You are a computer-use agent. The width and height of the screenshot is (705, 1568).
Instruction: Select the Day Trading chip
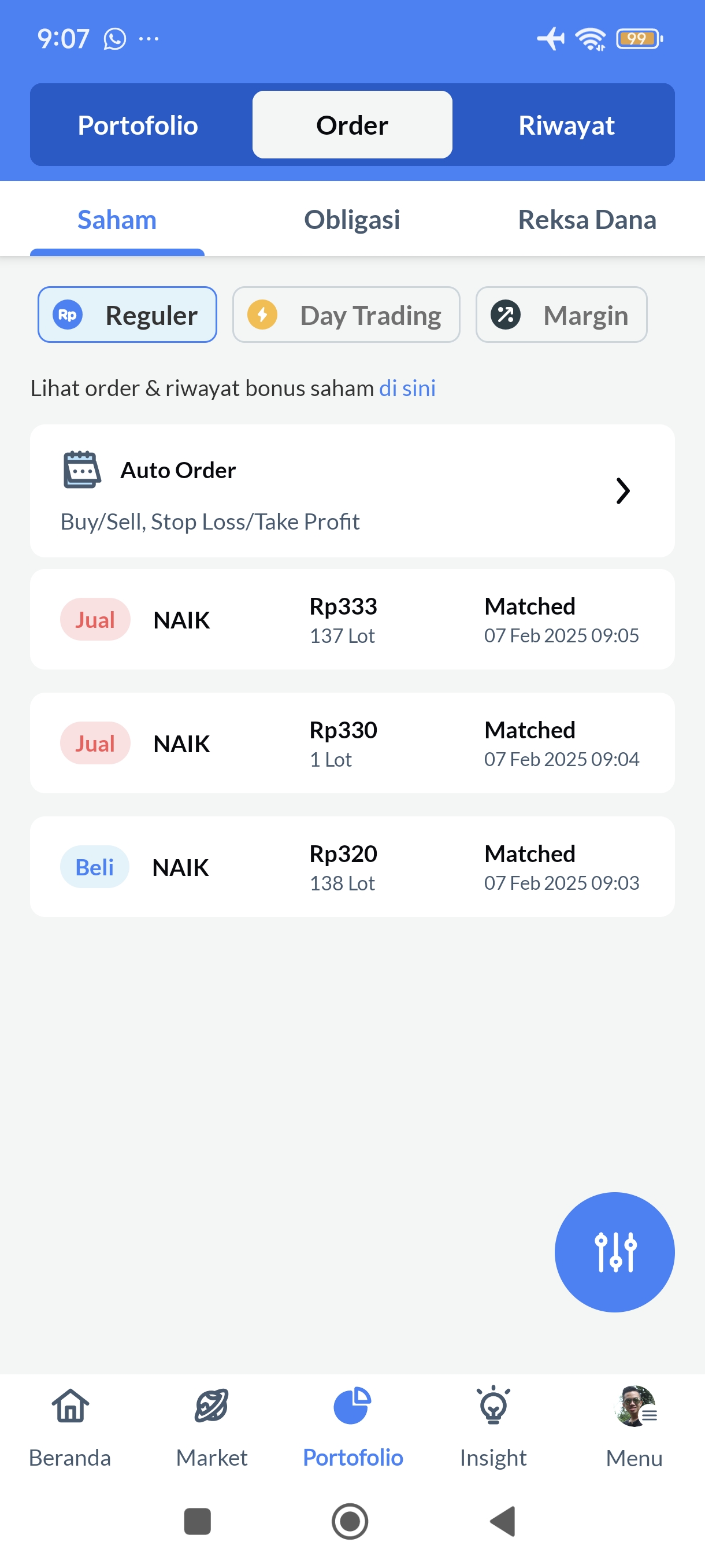(346, 315)
